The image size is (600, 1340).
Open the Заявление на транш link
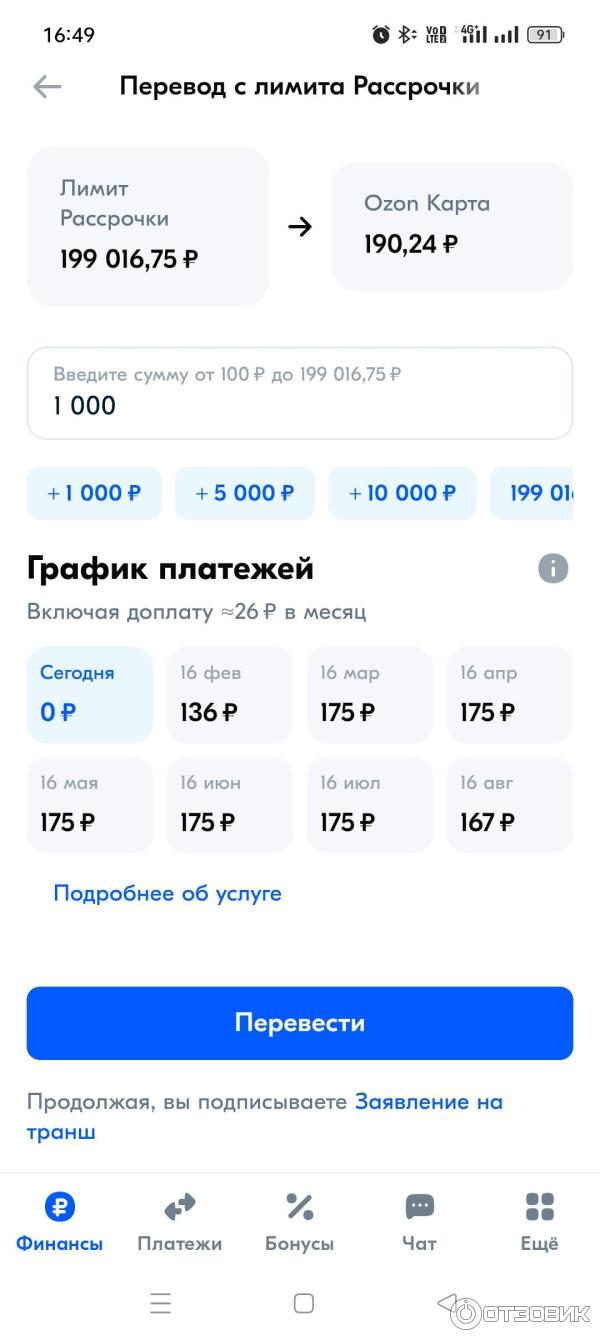[x=428, y=1102]
